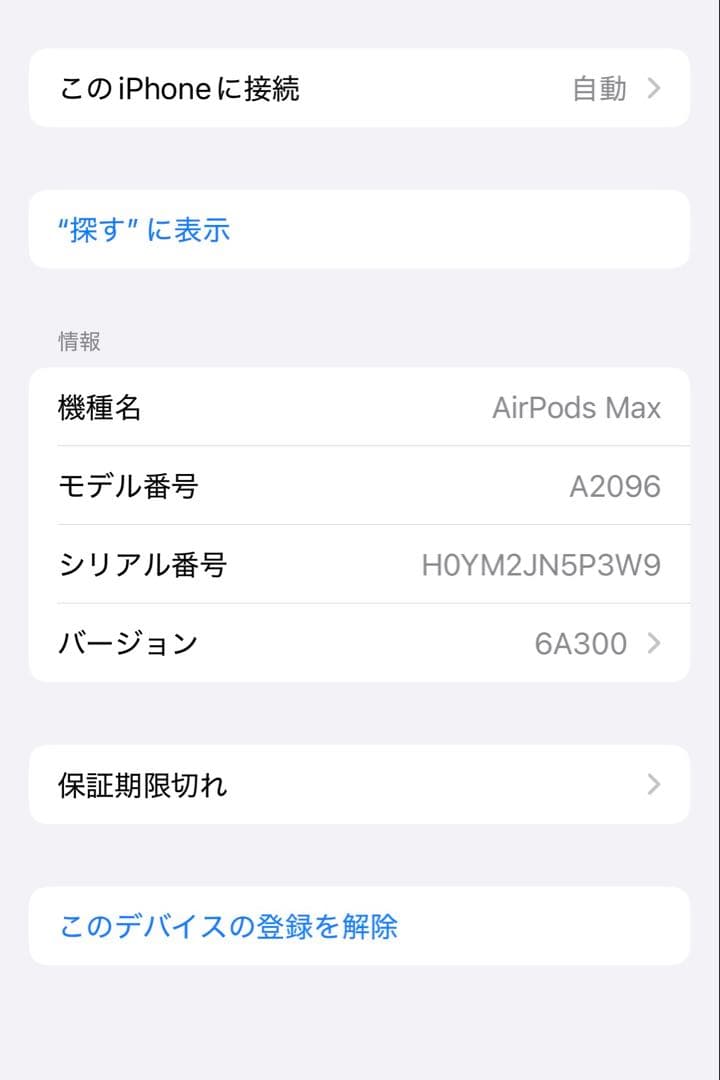The image size is (720, 1080).
Task: Tap the 自動 automatic connection option
Action: tap(598, 88)
